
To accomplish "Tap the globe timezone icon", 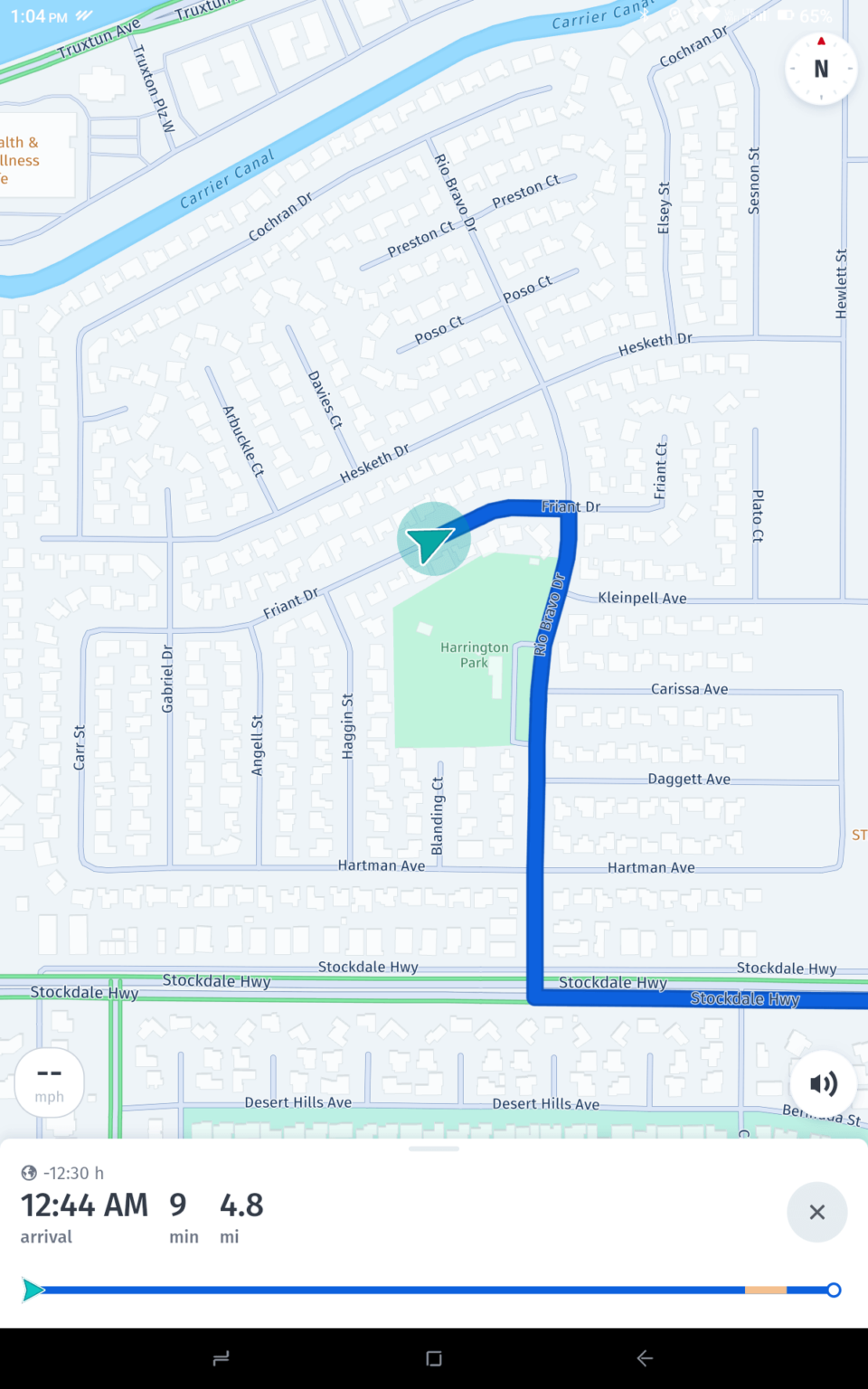I will pos(28,1173).
